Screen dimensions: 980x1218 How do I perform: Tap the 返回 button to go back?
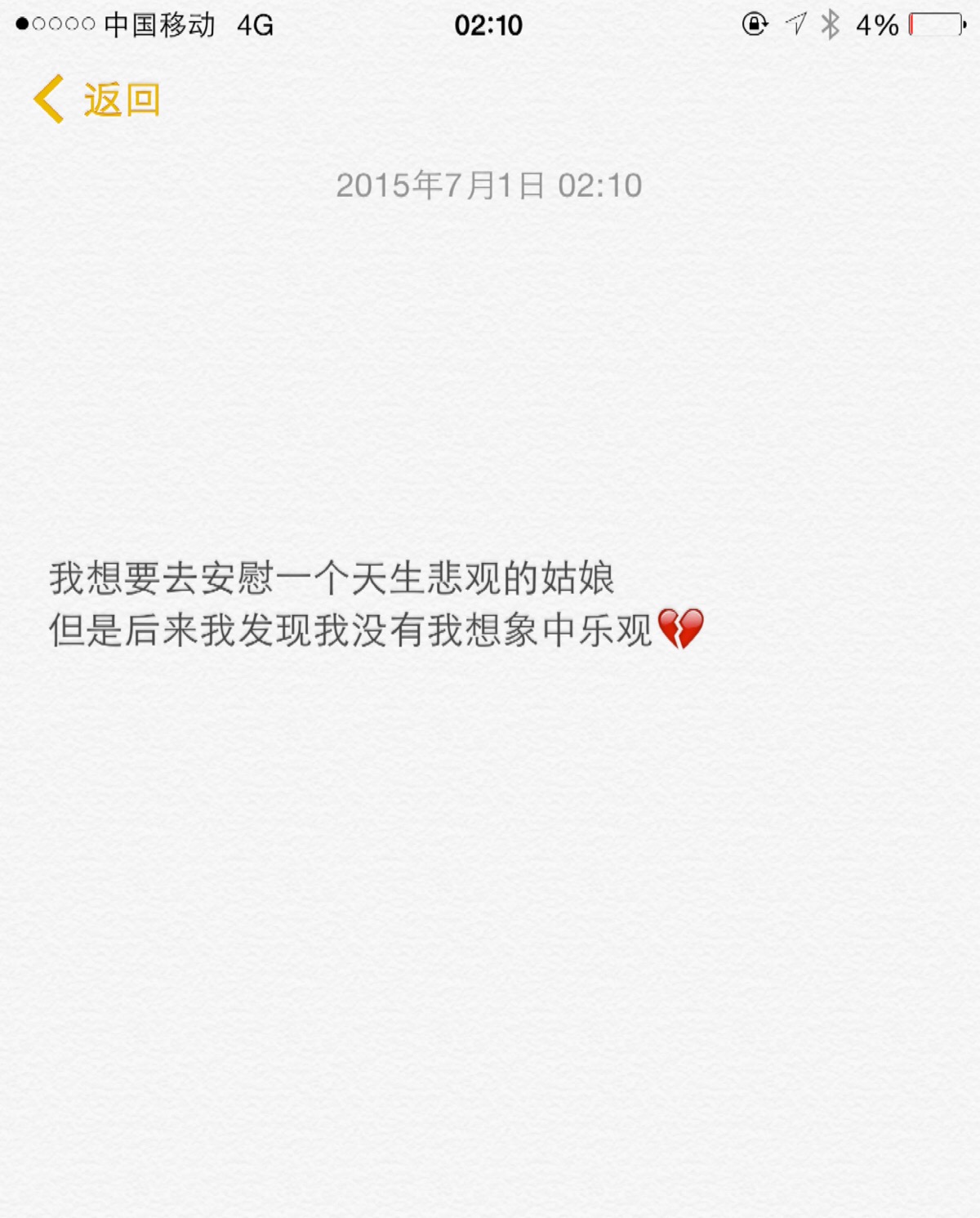(x=121, y=98)
